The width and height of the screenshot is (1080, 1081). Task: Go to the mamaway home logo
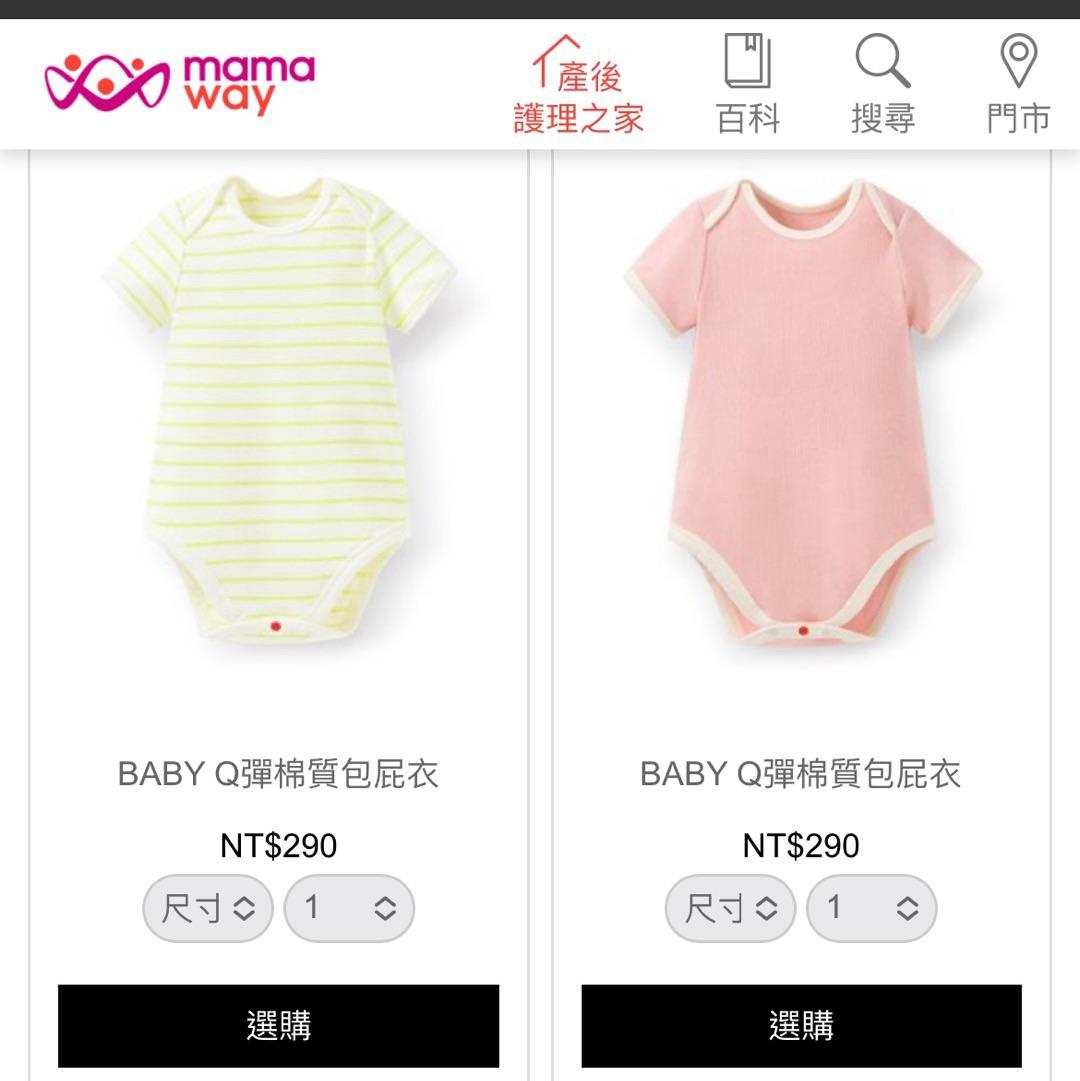pos(180,84)
